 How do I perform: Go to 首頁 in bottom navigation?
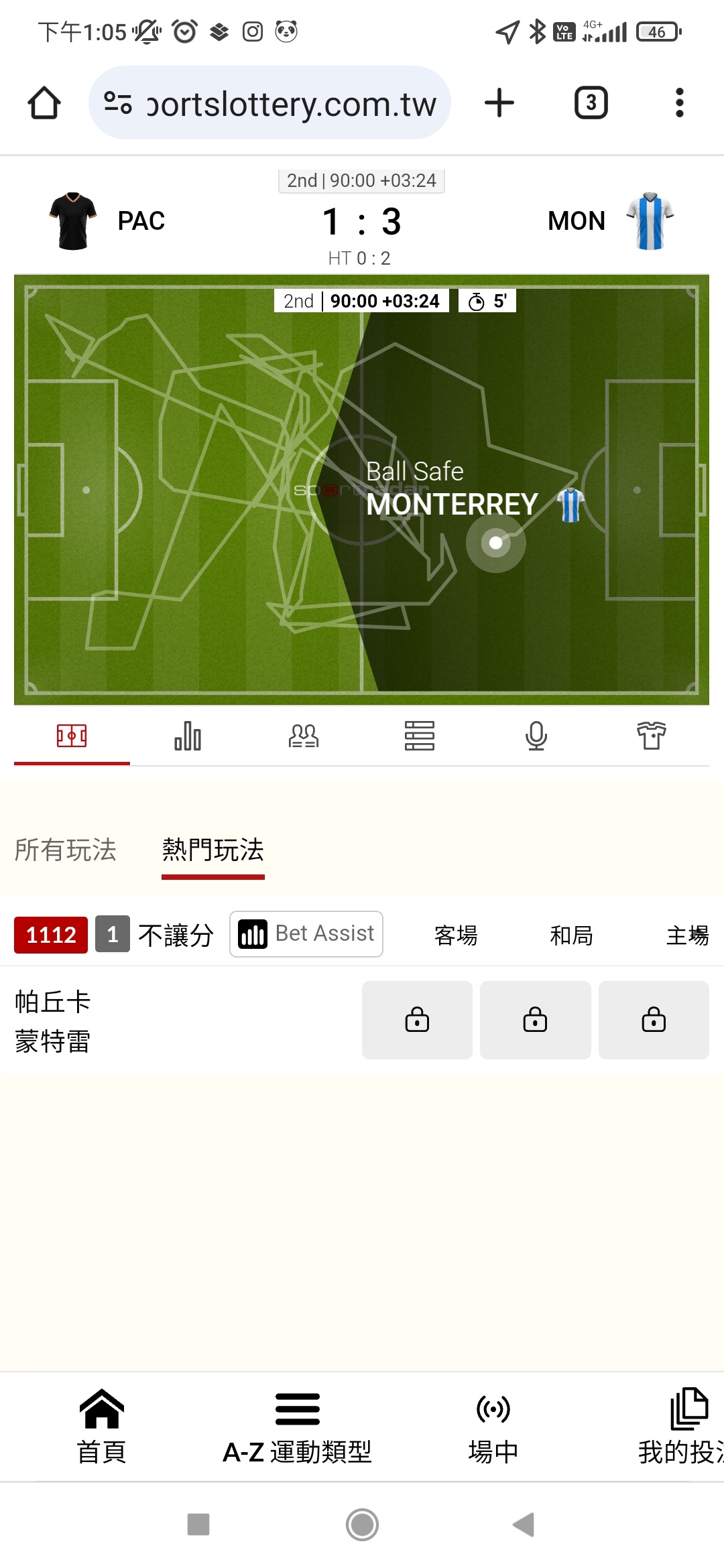102,1427
